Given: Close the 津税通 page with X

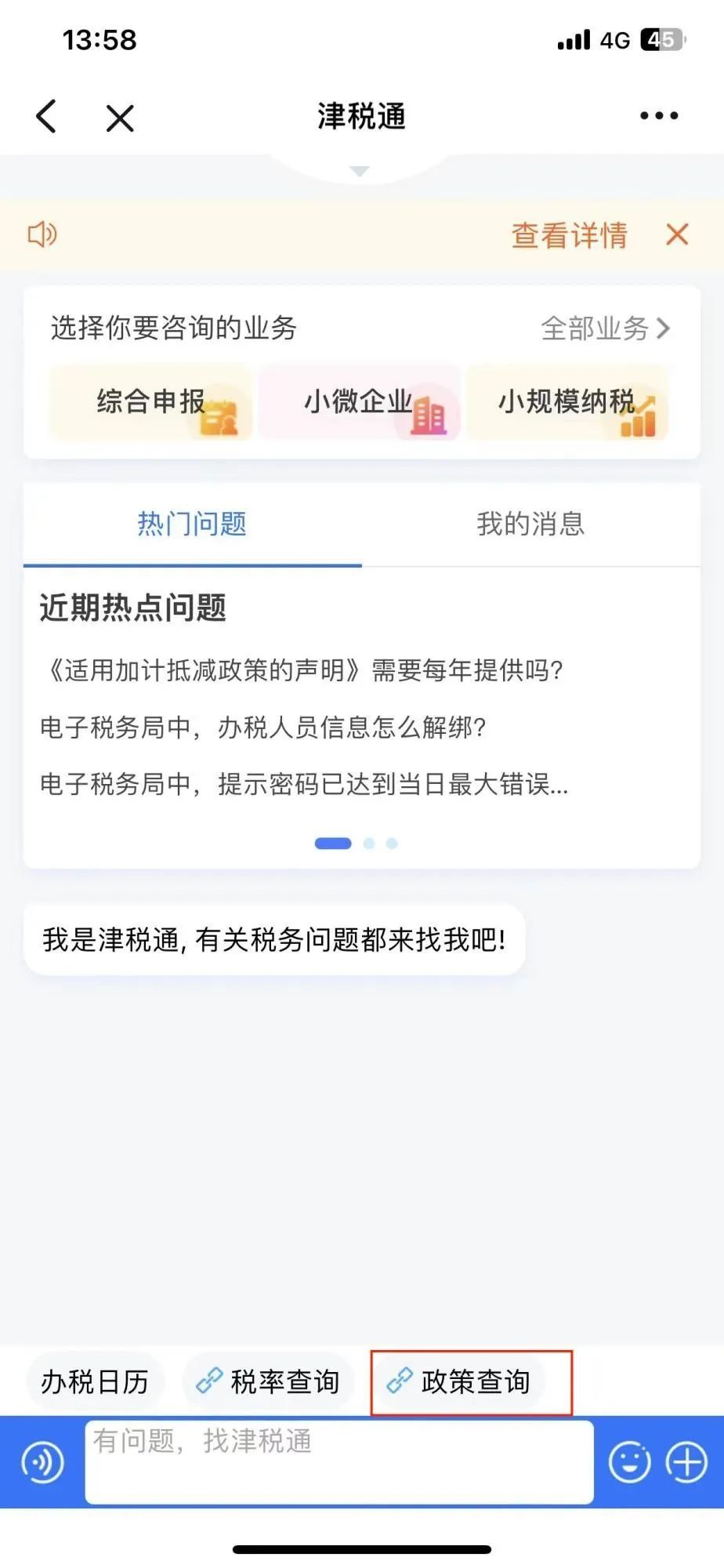Looking at the screenshot, I should point(120,118).
